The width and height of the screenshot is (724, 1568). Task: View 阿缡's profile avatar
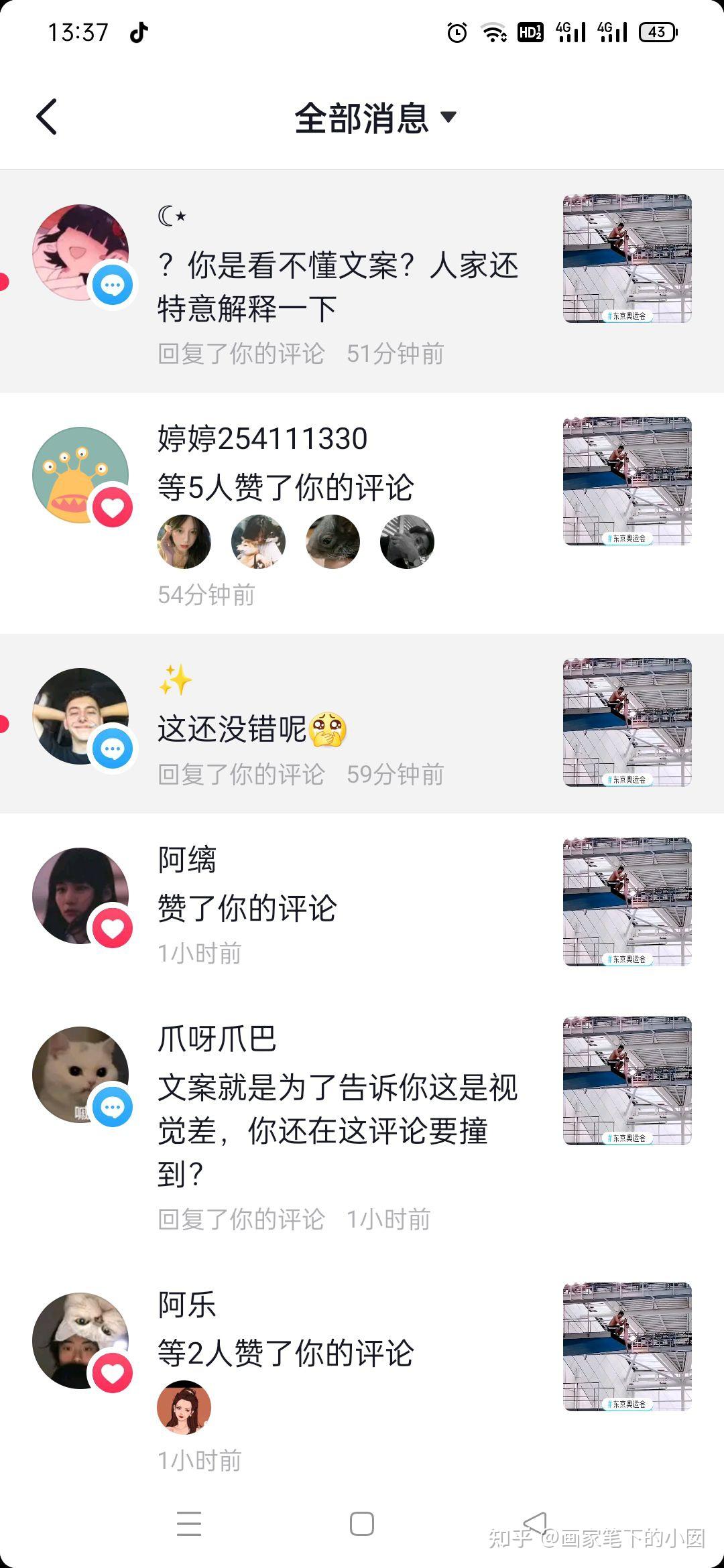tap(80, 895)
